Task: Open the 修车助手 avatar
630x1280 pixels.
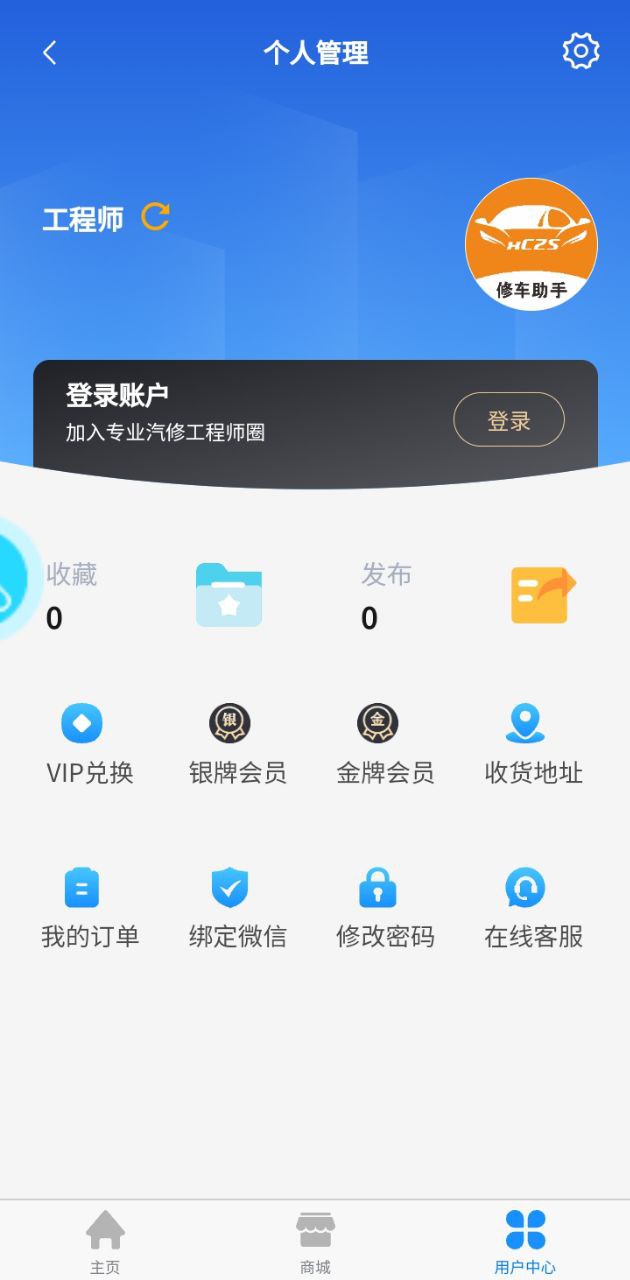Action: click(531, 245)
